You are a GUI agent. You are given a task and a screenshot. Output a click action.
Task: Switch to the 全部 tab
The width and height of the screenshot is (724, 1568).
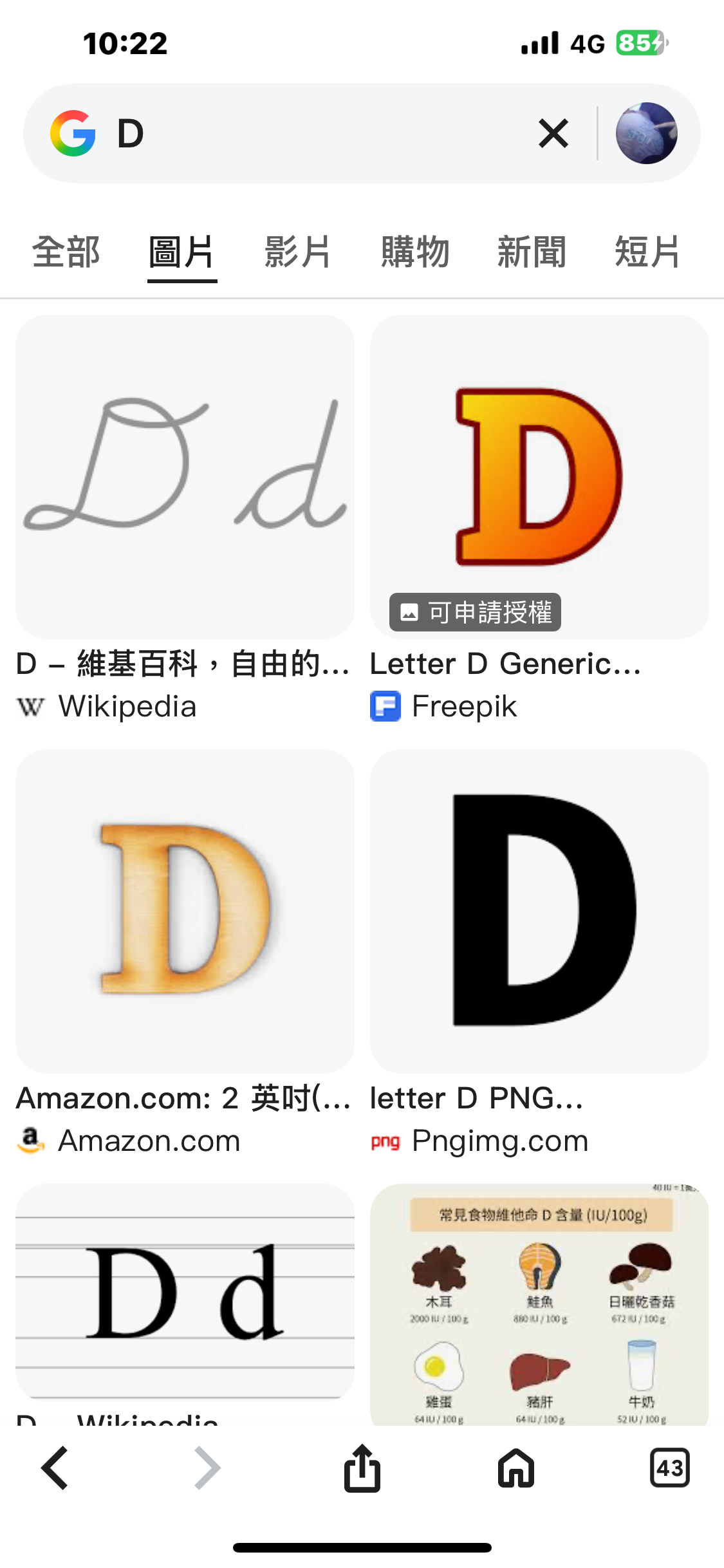tap(66, 252)
